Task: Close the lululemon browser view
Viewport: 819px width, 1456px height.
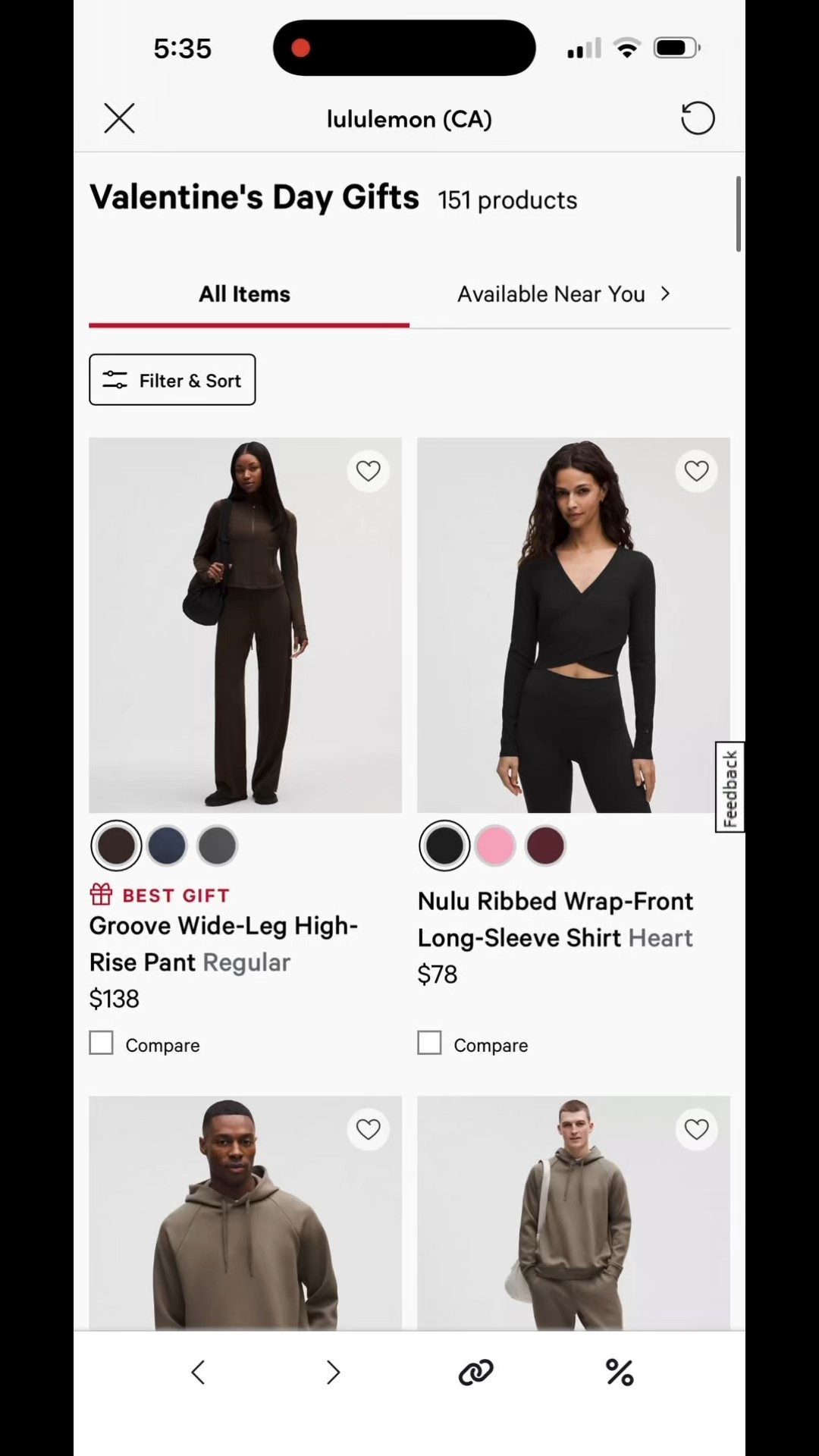Action: (119, 118)
